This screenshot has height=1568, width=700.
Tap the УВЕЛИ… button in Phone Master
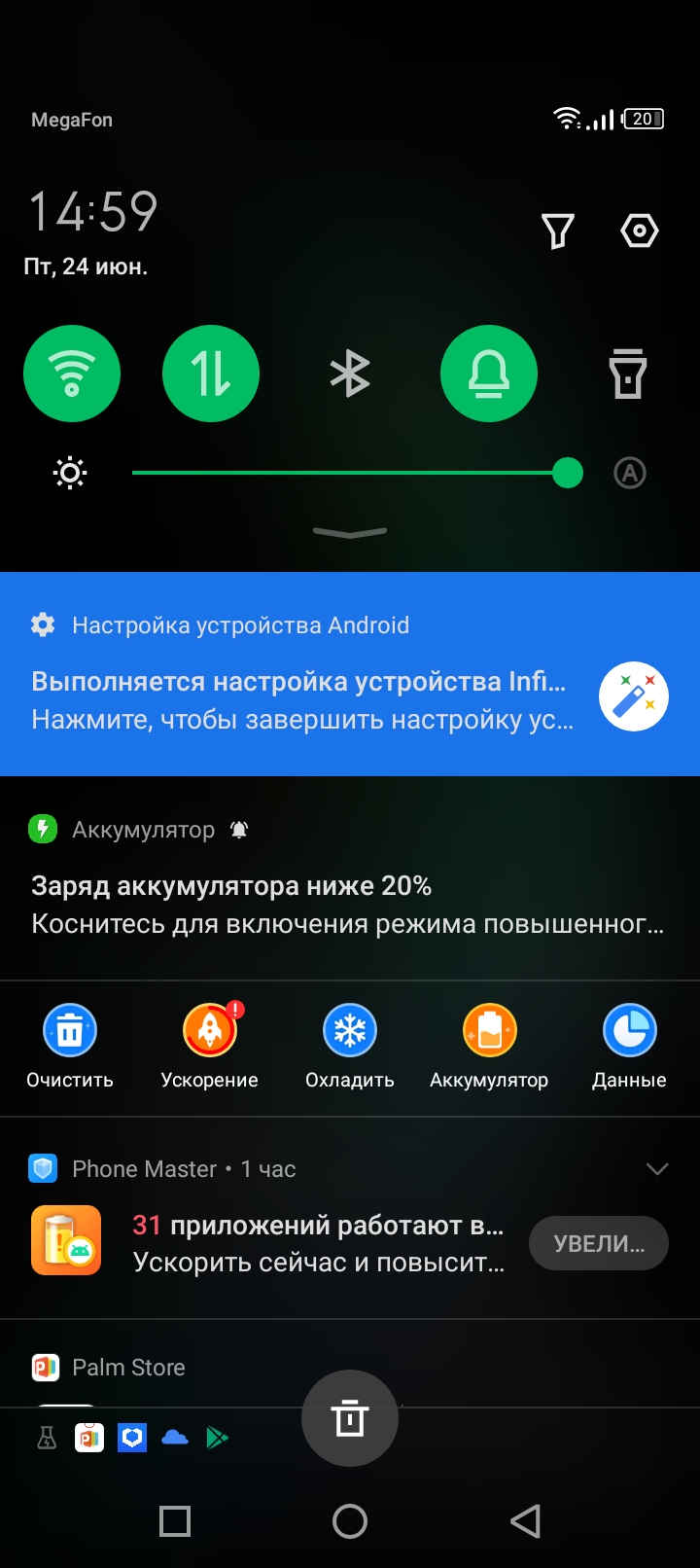pyautogui.click(x=599, y=1243)
